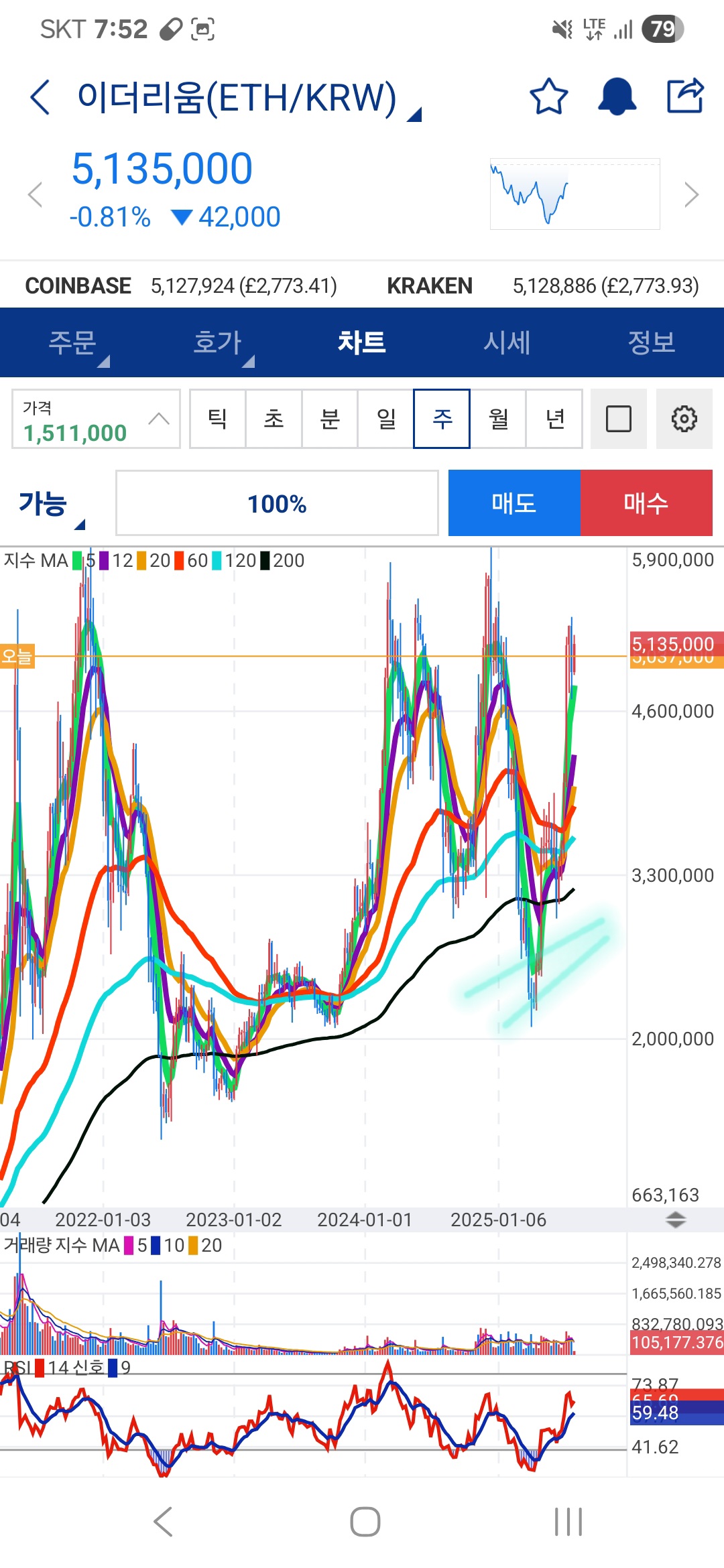Show the next coin with the right arrow

tap(691, 195)
